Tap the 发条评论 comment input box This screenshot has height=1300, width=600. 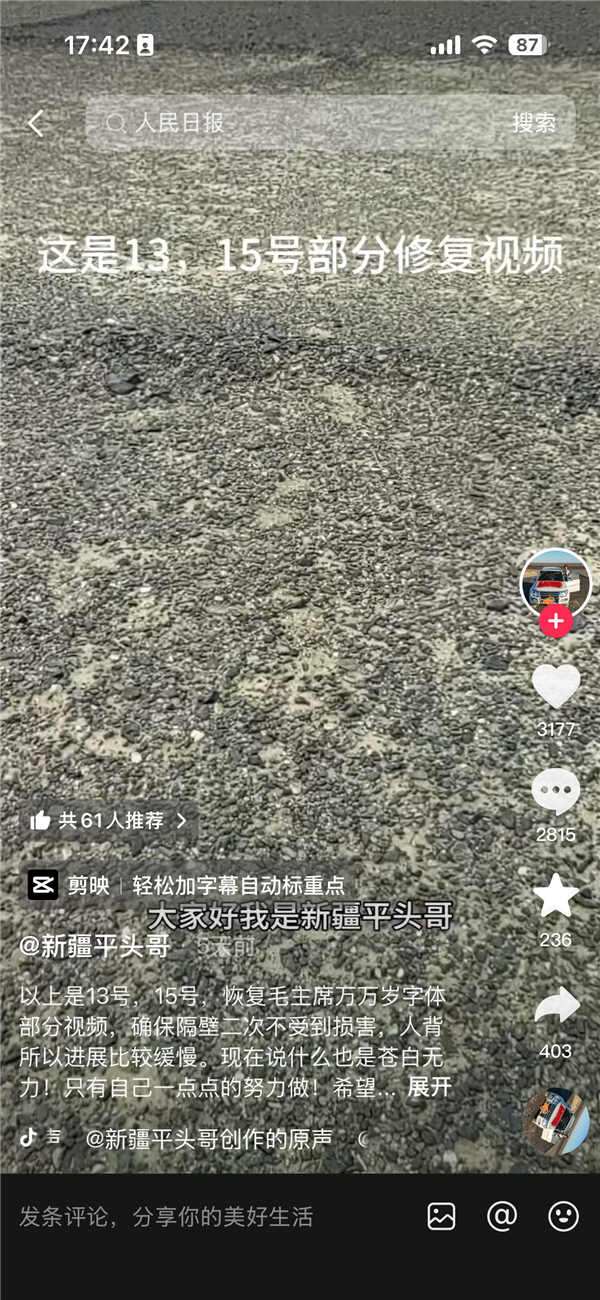point(200,1217)
